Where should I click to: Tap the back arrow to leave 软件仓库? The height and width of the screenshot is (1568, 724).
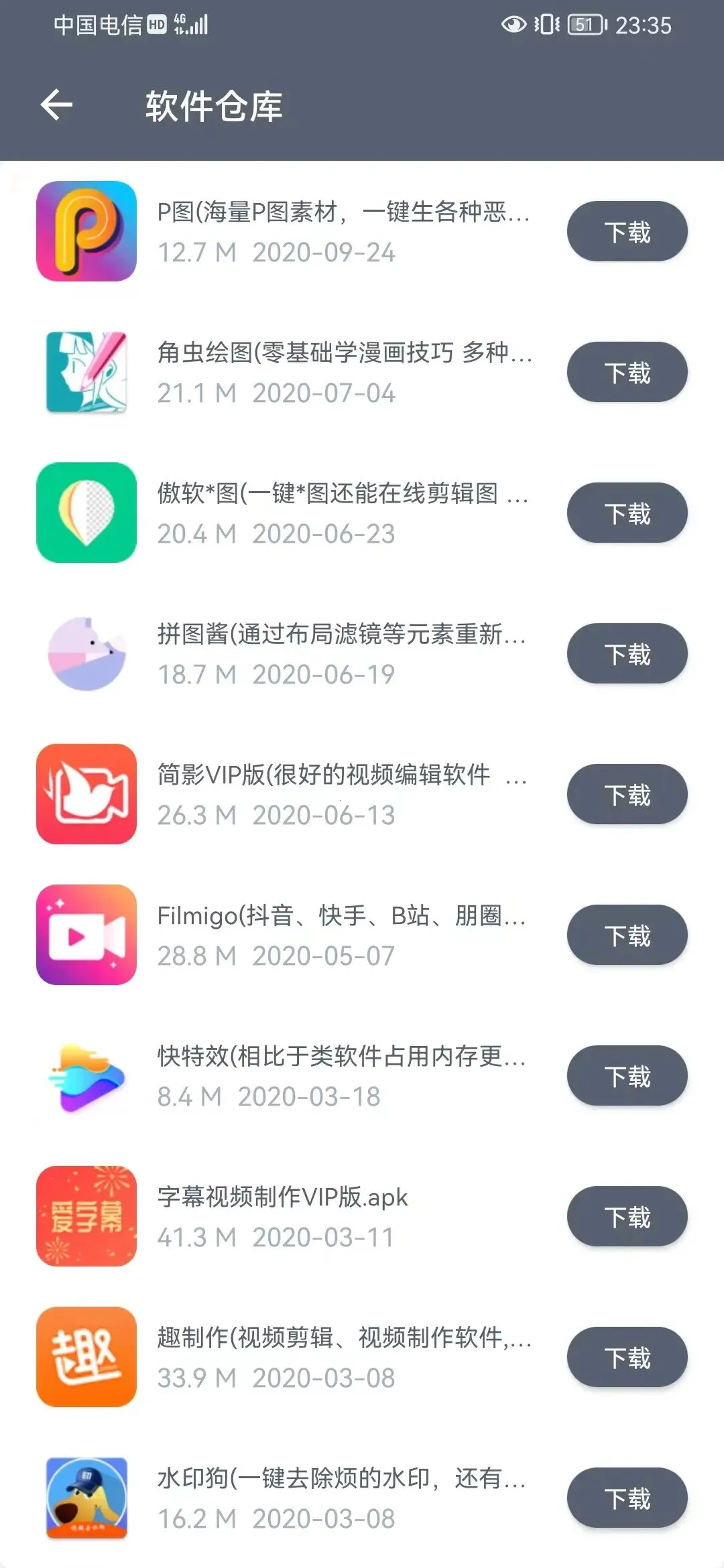57,104
